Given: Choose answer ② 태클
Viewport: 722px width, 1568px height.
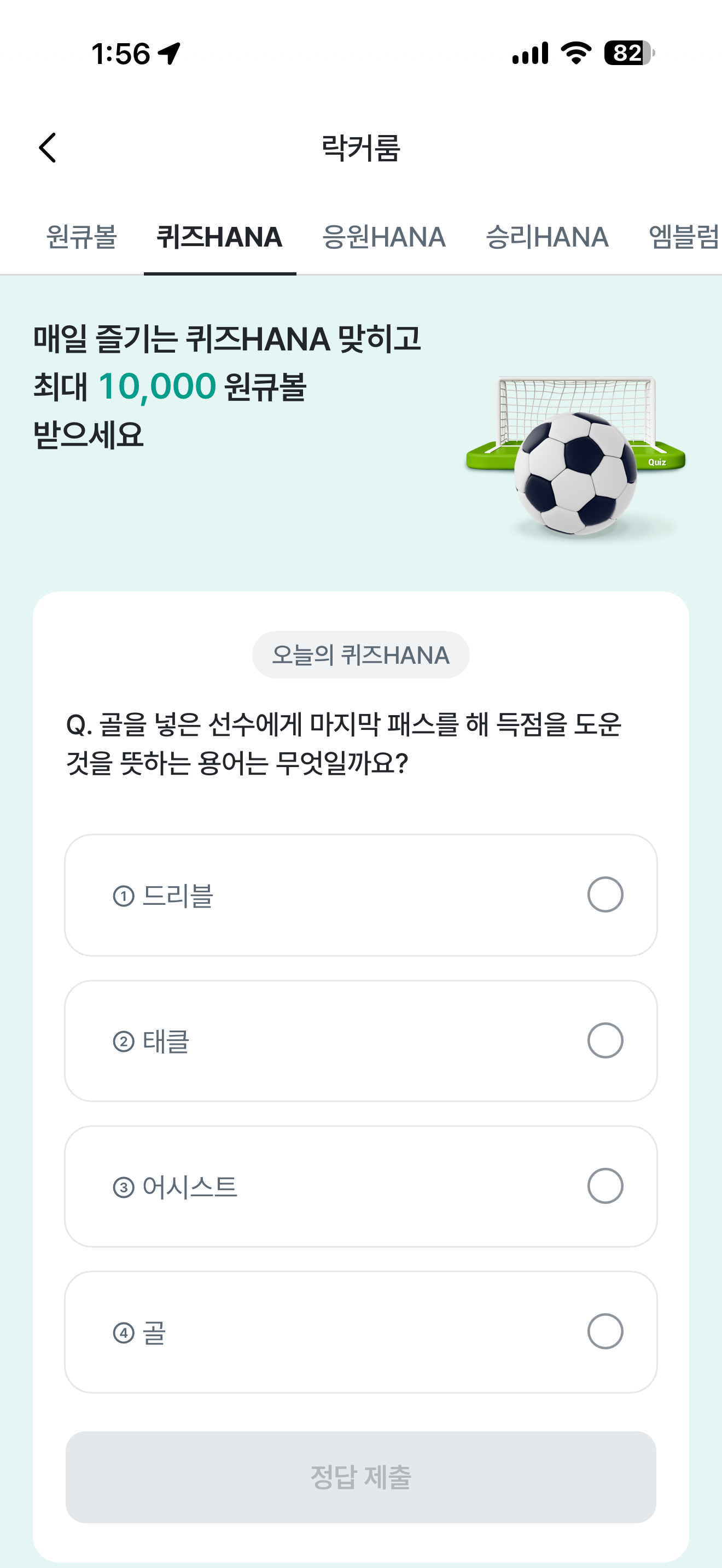Looking at the screenshot, I should (361, 1040).
